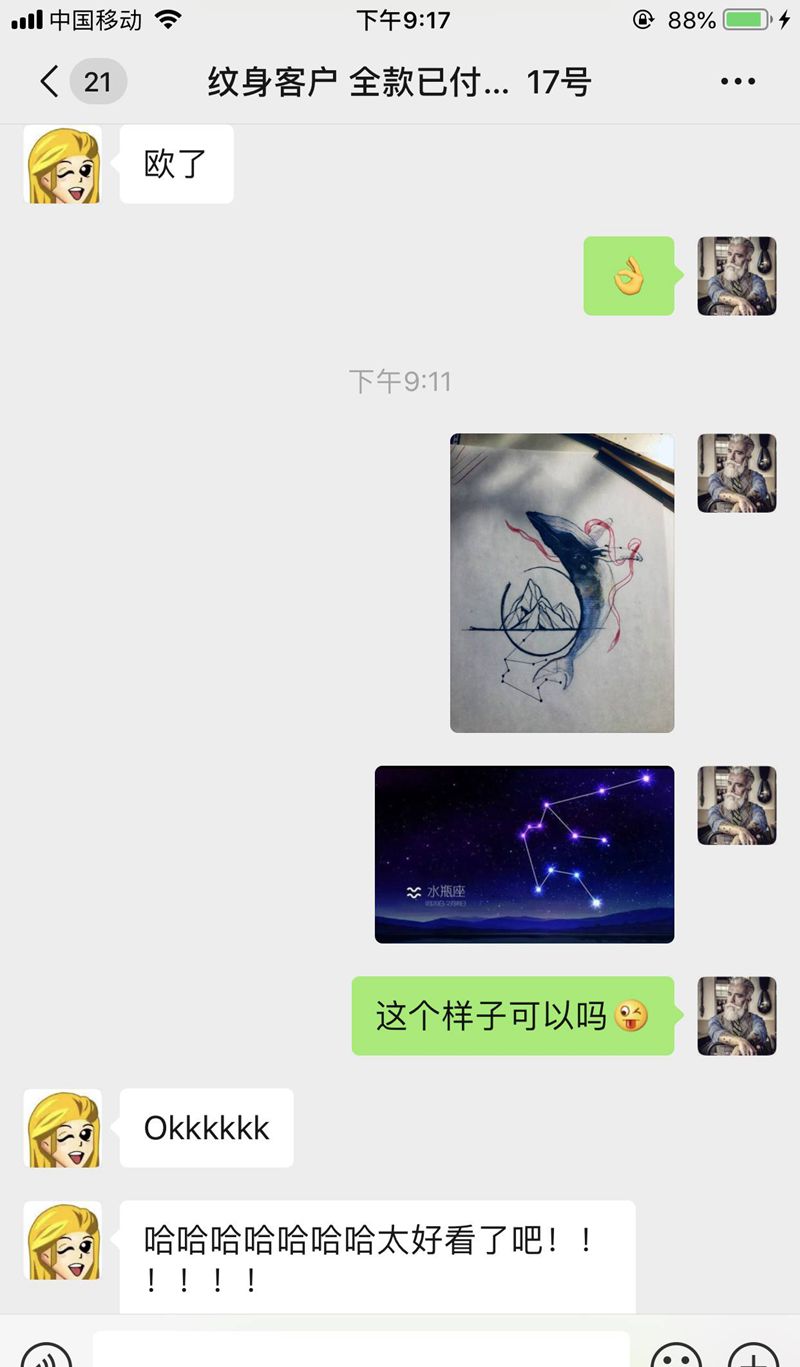Open the plus attachments menu
Viewport: 800px width, 1367px height.
[x=752, y=1355]
